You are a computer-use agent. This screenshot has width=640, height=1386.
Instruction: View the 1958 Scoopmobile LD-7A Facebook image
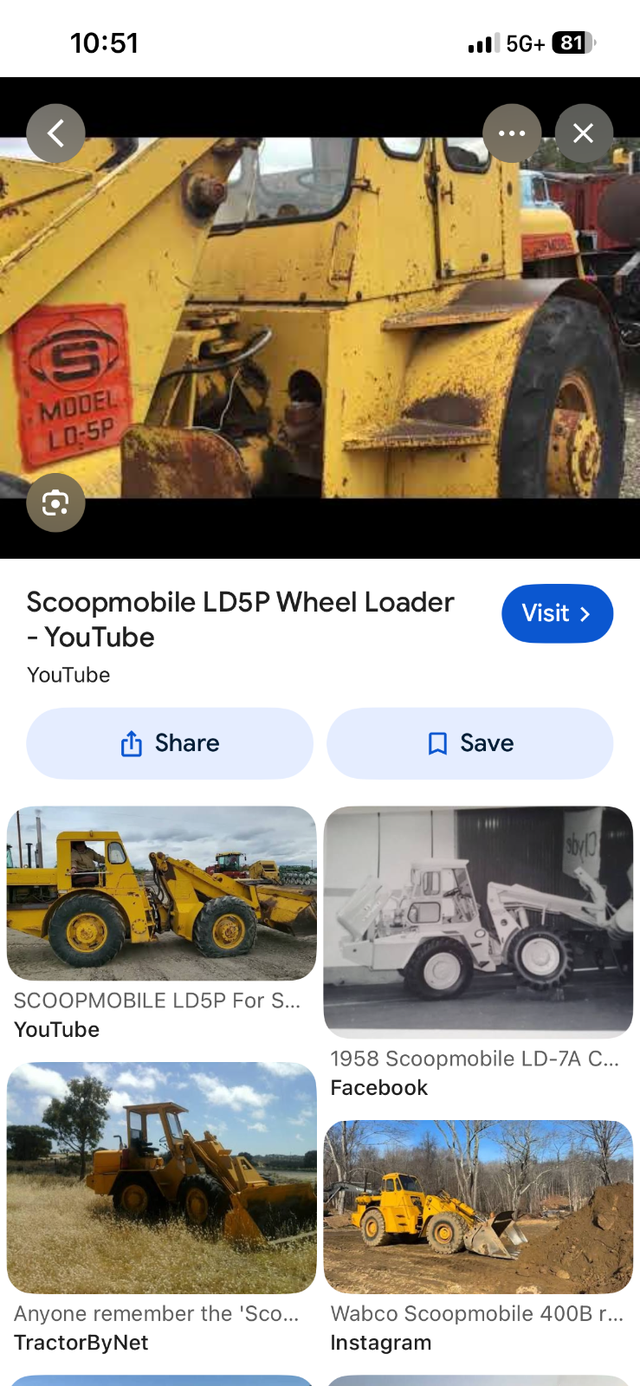click(478, 920)
